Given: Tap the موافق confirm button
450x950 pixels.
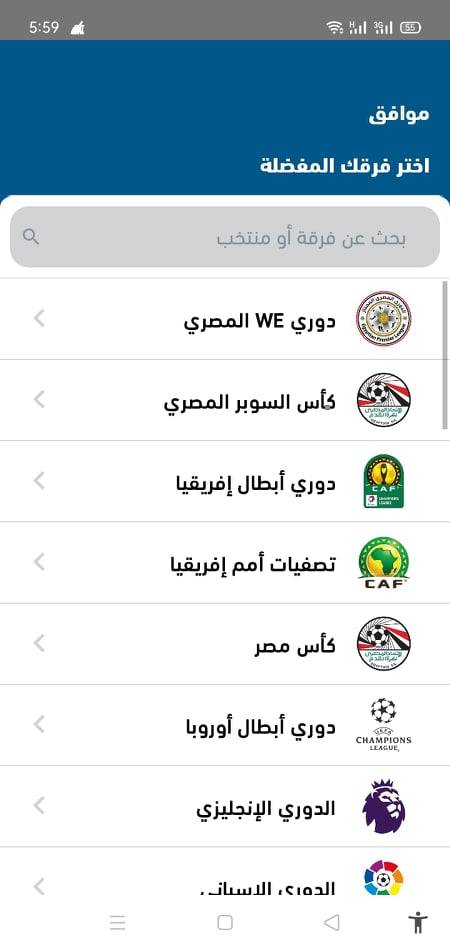Looking at the screenshot, I should click(399, 114).
